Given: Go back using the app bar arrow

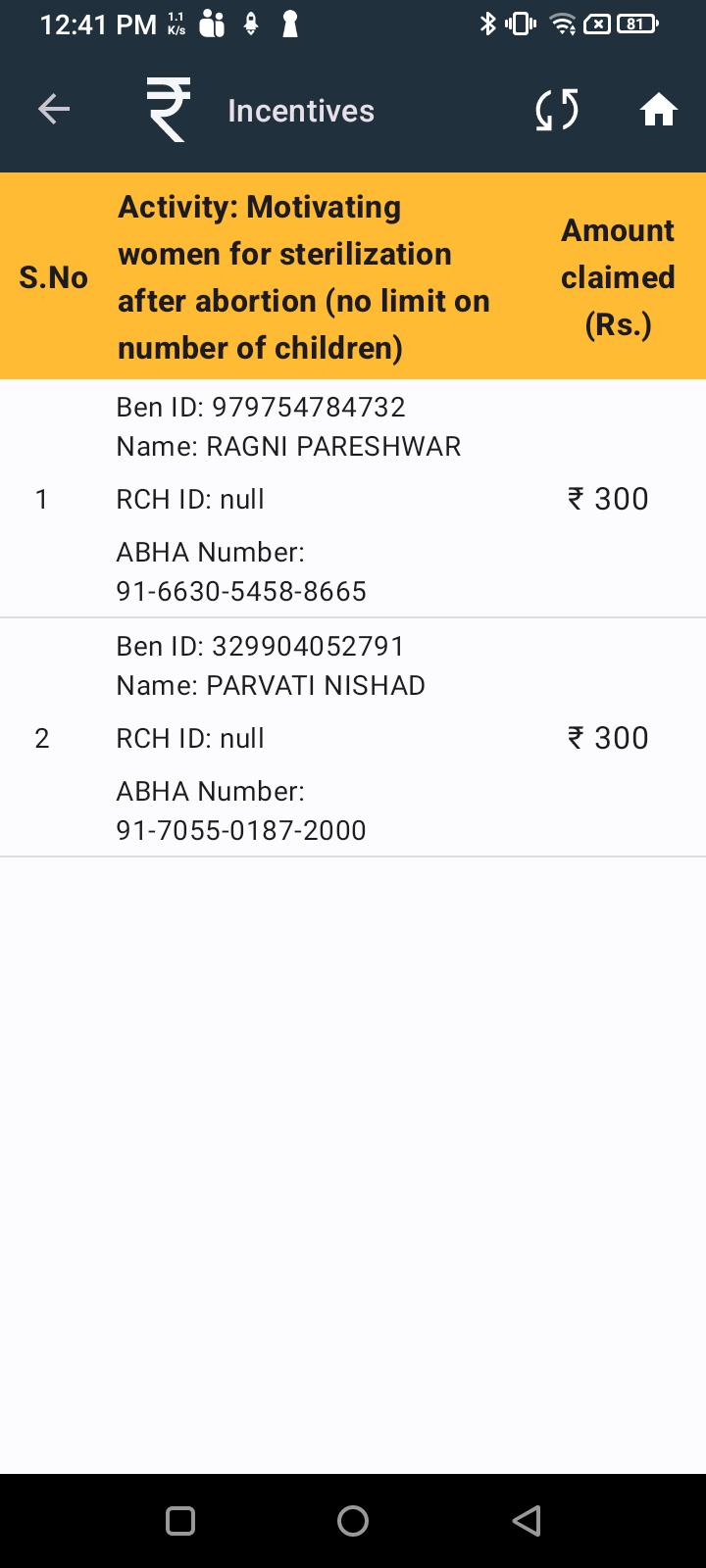Looking at the screenshot, I should coord(54,110).
